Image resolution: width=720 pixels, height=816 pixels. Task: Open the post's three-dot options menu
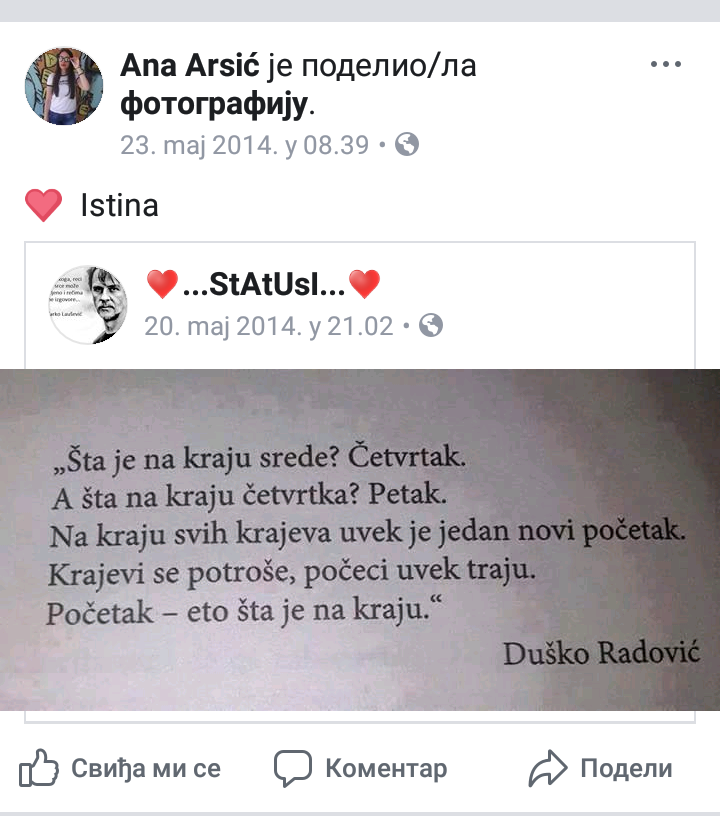pos(665,65)
